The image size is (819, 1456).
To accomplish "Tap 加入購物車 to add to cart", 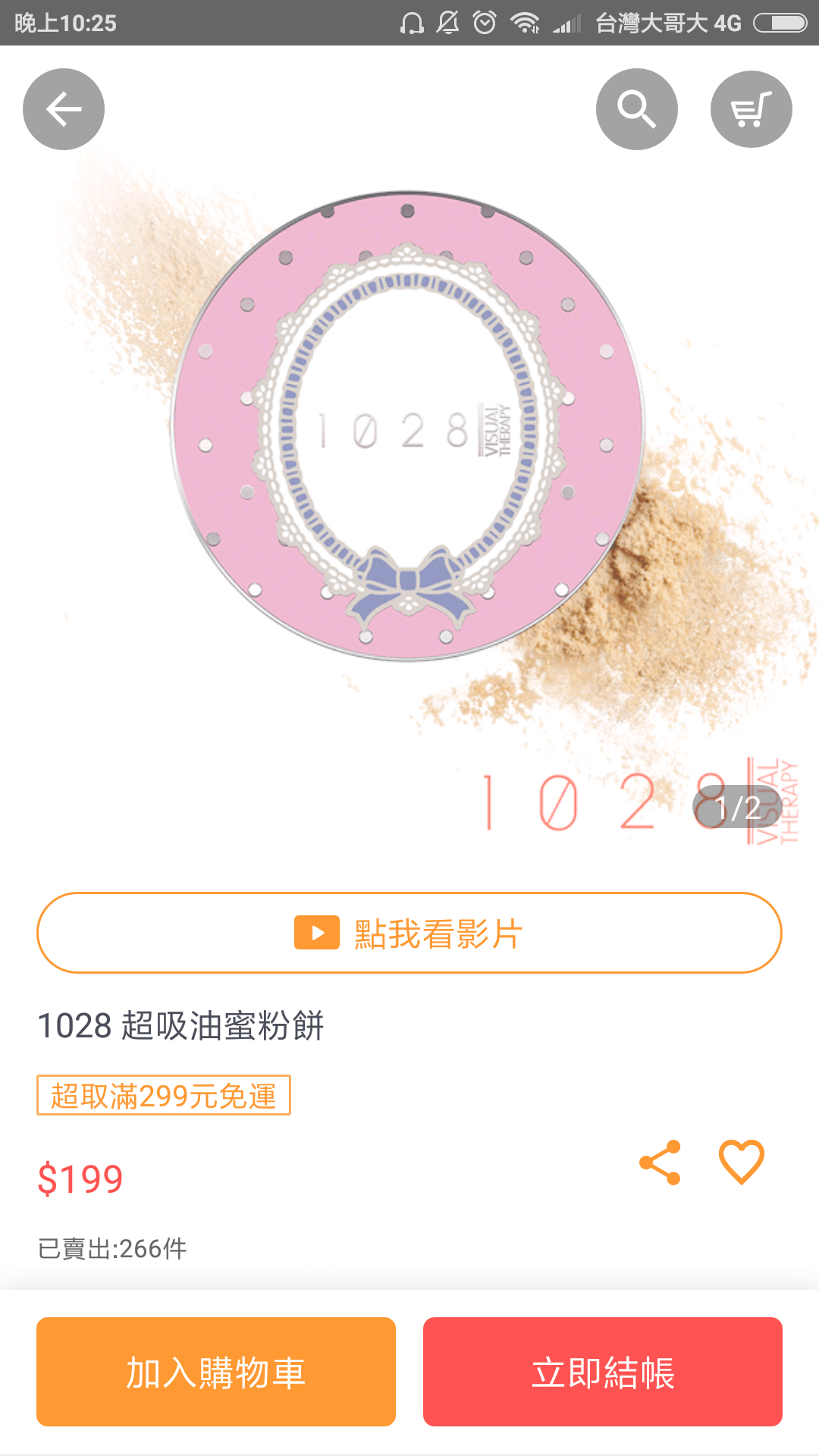I will pos(216,1372).
